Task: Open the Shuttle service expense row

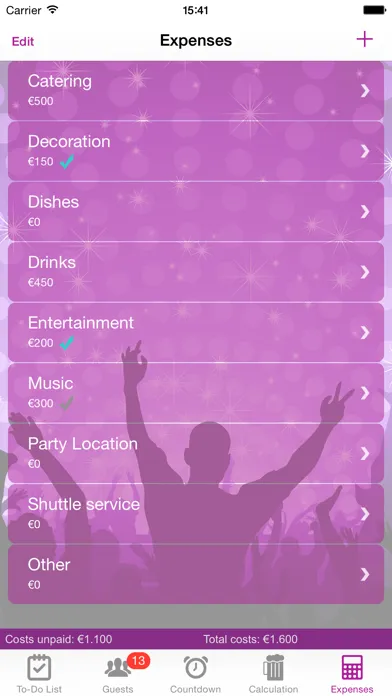Action: point(196,514)
